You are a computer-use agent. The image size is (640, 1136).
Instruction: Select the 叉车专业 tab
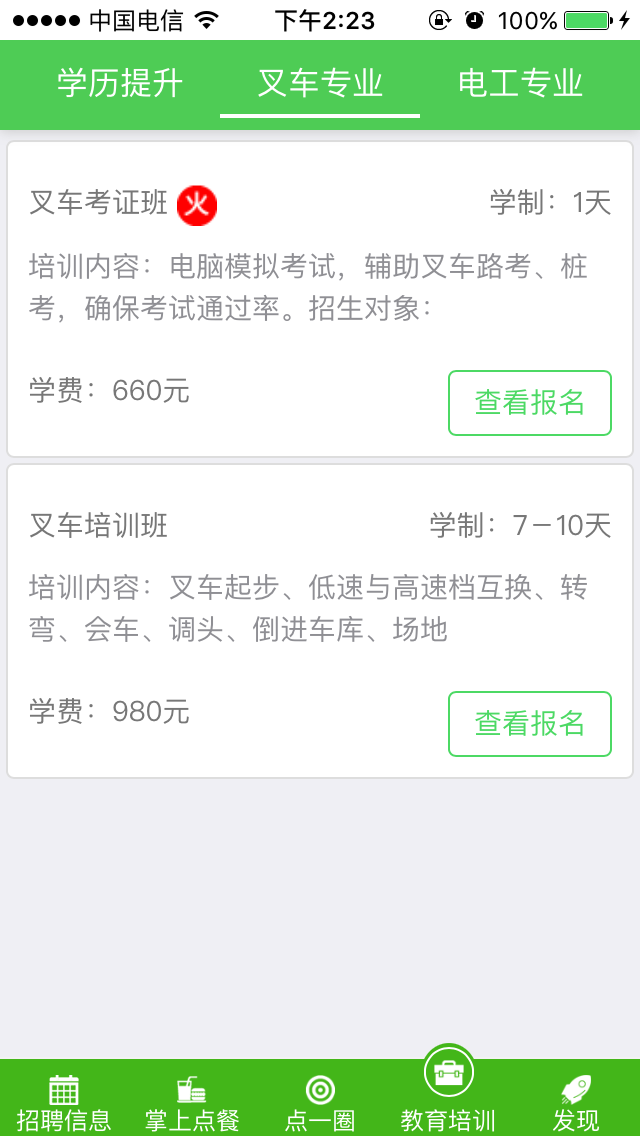pyautogui.click(x=320, y=84)
